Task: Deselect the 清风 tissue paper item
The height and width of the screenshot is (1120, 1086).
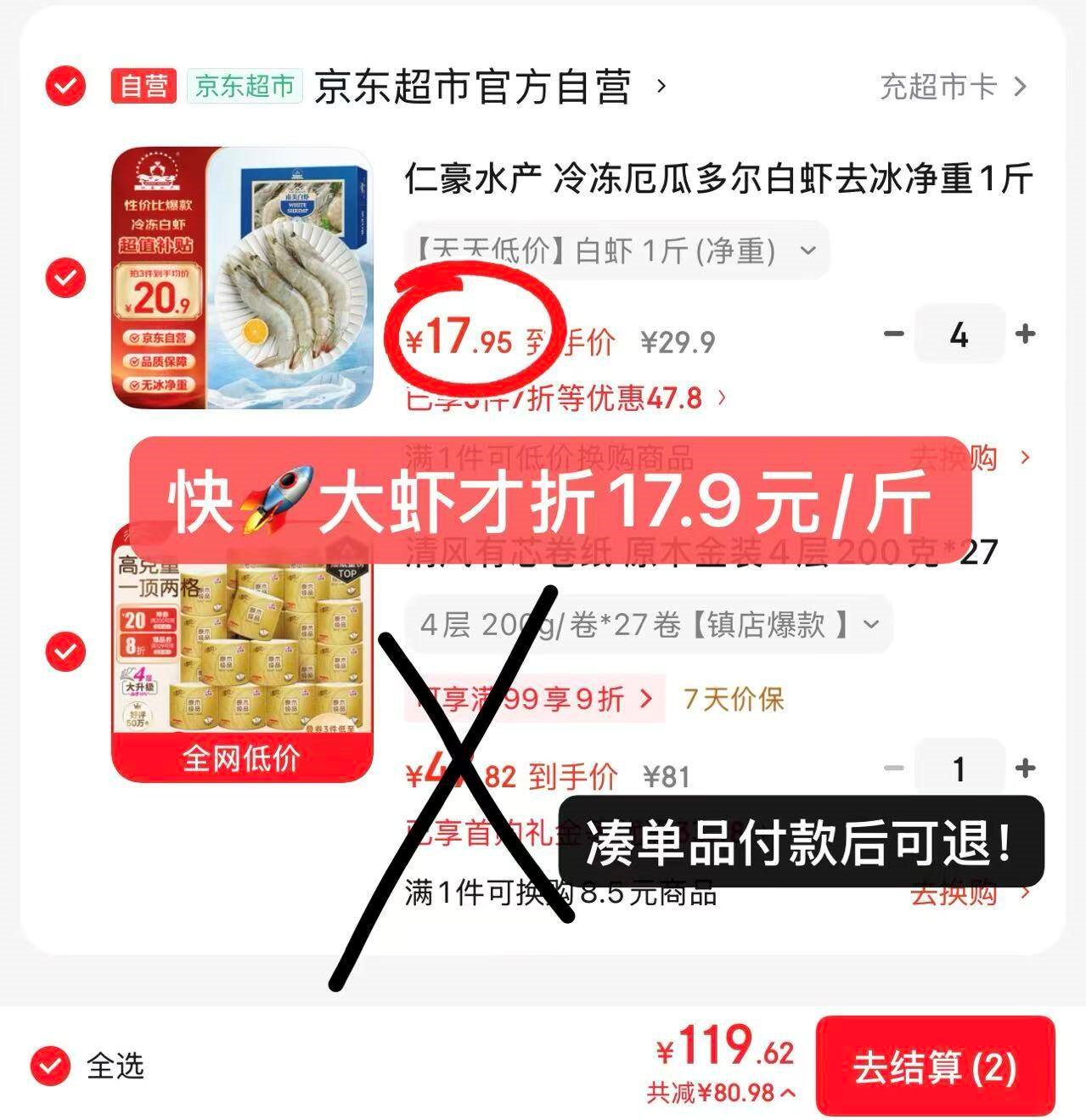Action: 65,651
